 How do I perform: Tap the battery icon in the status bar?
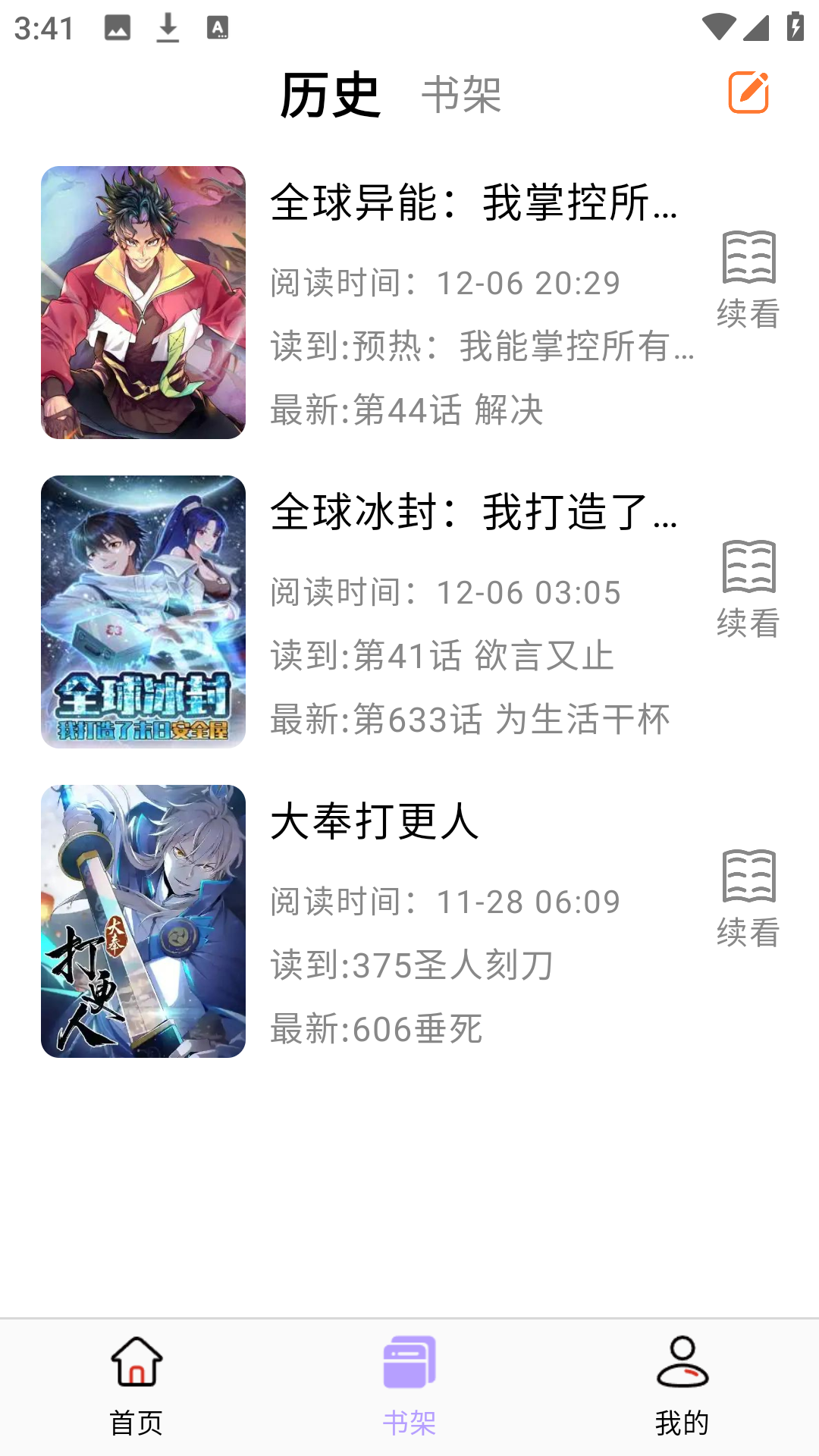pos(795,27)
